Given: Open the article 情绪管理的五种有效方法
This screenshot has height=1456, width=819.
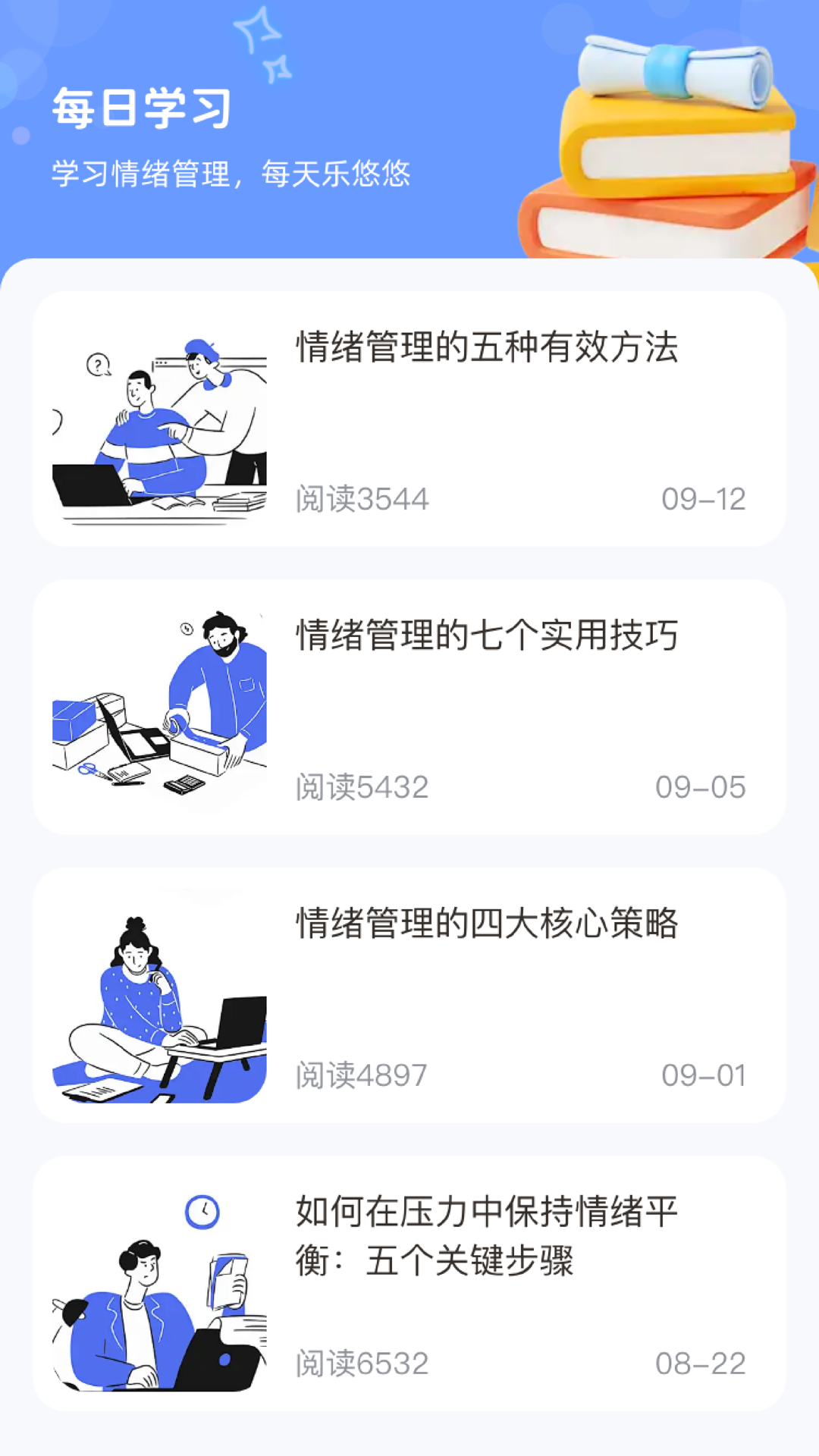Looking at the screenshot, I should coord(486,348).
